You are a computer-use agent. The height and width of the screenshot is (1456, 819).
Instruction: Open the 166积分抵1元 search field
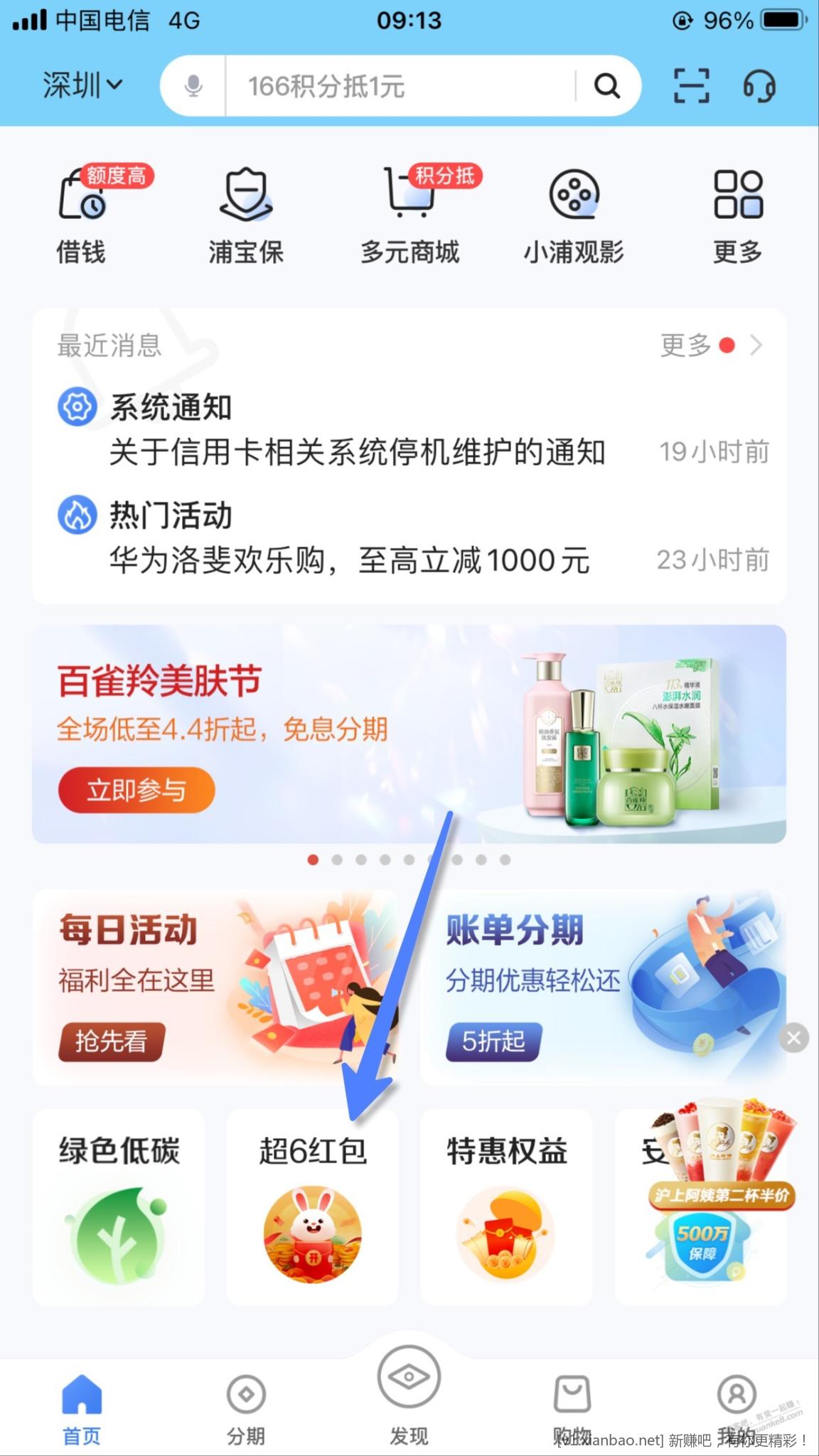(x=398, y=87)
